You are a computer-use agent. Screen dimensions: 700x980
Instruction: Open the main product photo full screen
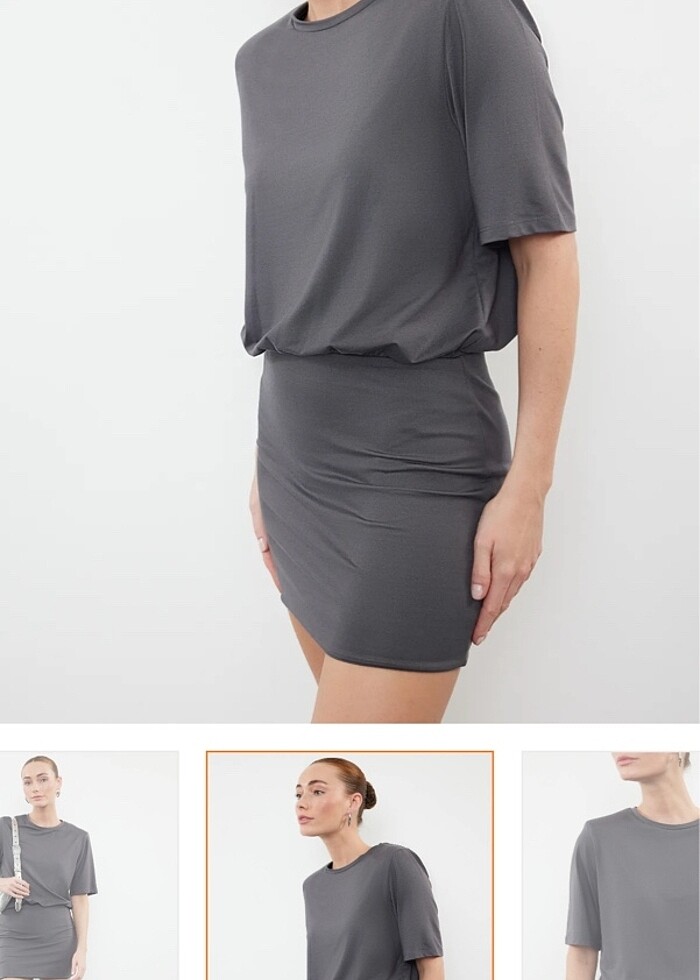click(x=350, y=360)
